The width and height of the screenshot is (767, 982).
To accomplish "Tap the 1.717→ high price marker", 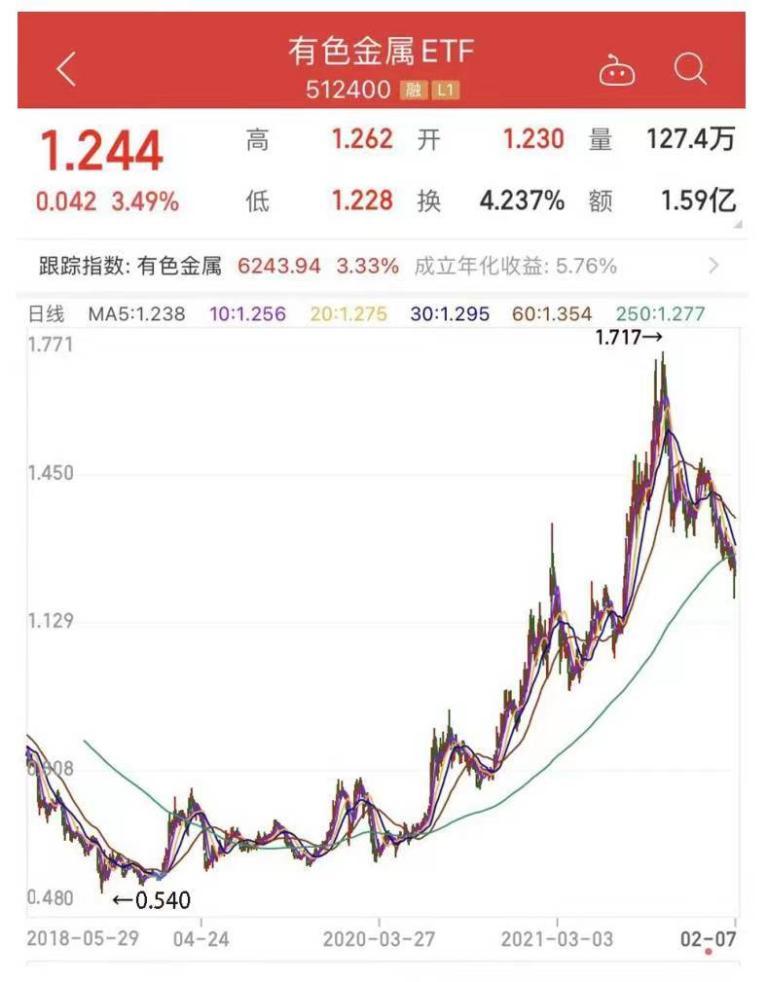I will coord(628,342).
